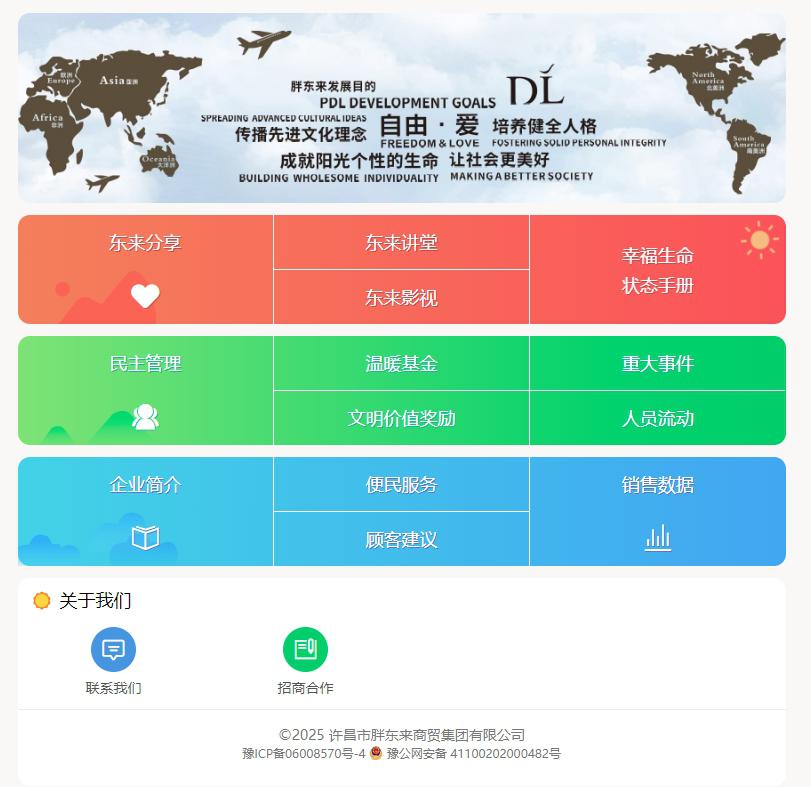
Task: View 温暖基金 page
Action: [x=401, y=364]
